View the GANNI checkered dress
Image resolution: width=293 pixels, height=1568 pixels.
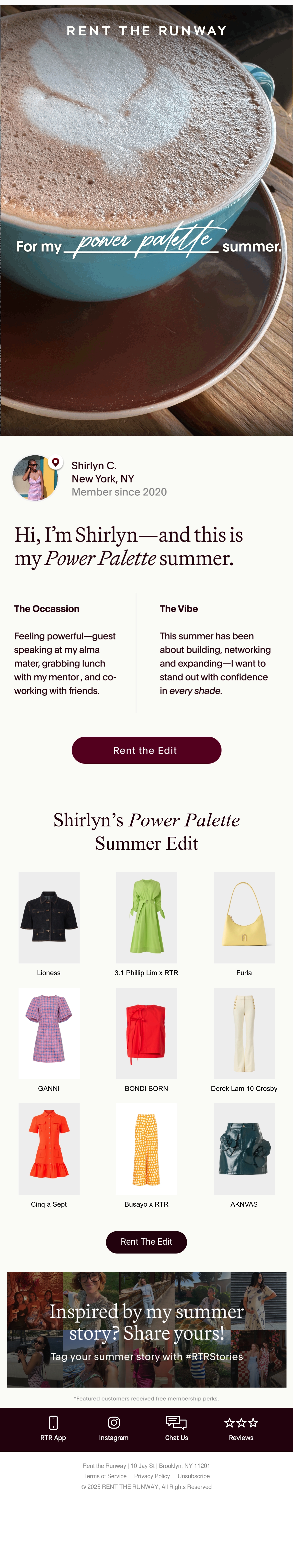pos(49,1033)
